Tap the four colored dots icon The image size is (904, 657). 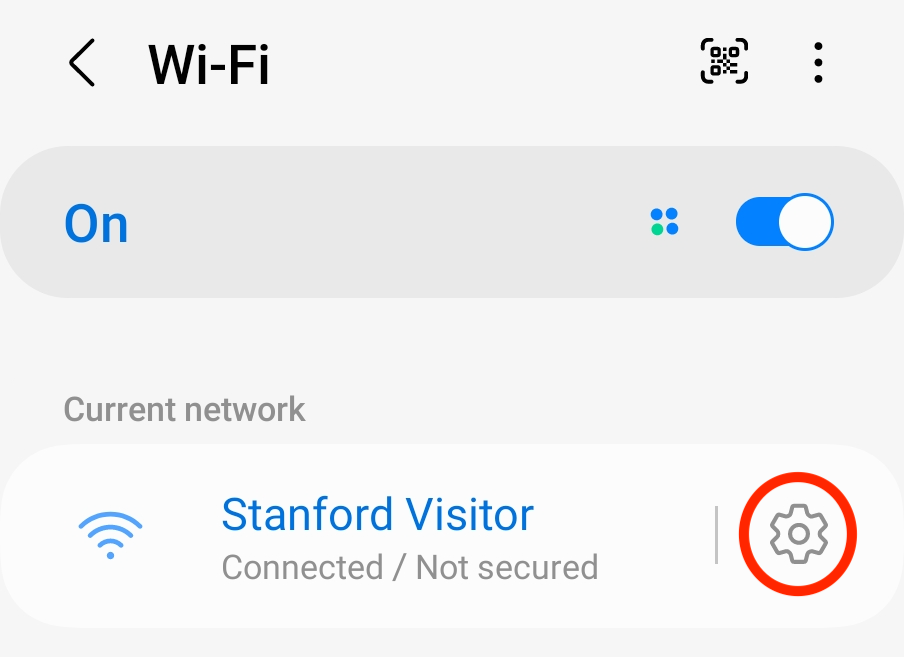[x=664, y=222]
